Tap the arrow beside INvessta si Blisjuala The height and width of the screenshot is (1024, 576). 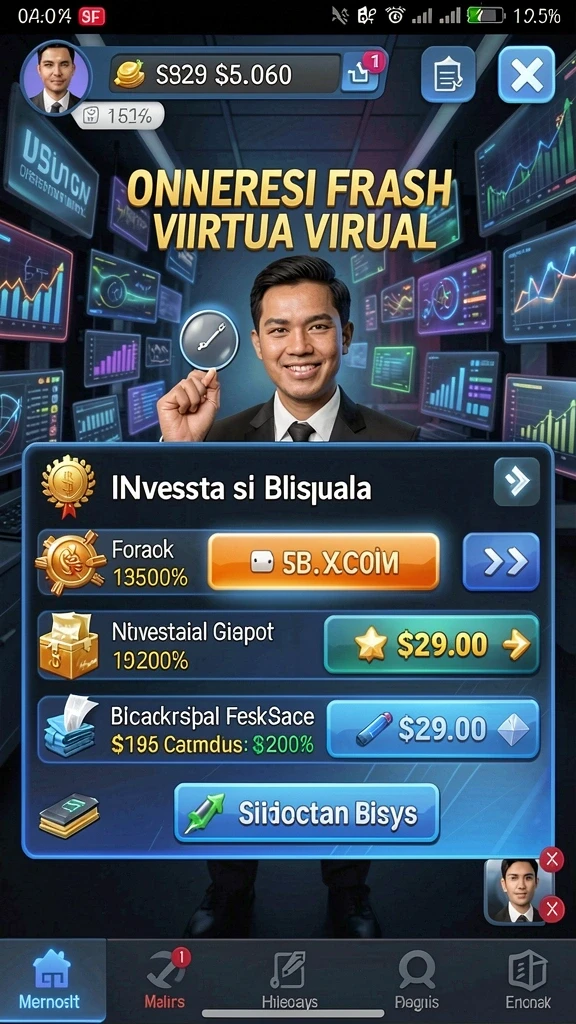[x=517, y=481]
